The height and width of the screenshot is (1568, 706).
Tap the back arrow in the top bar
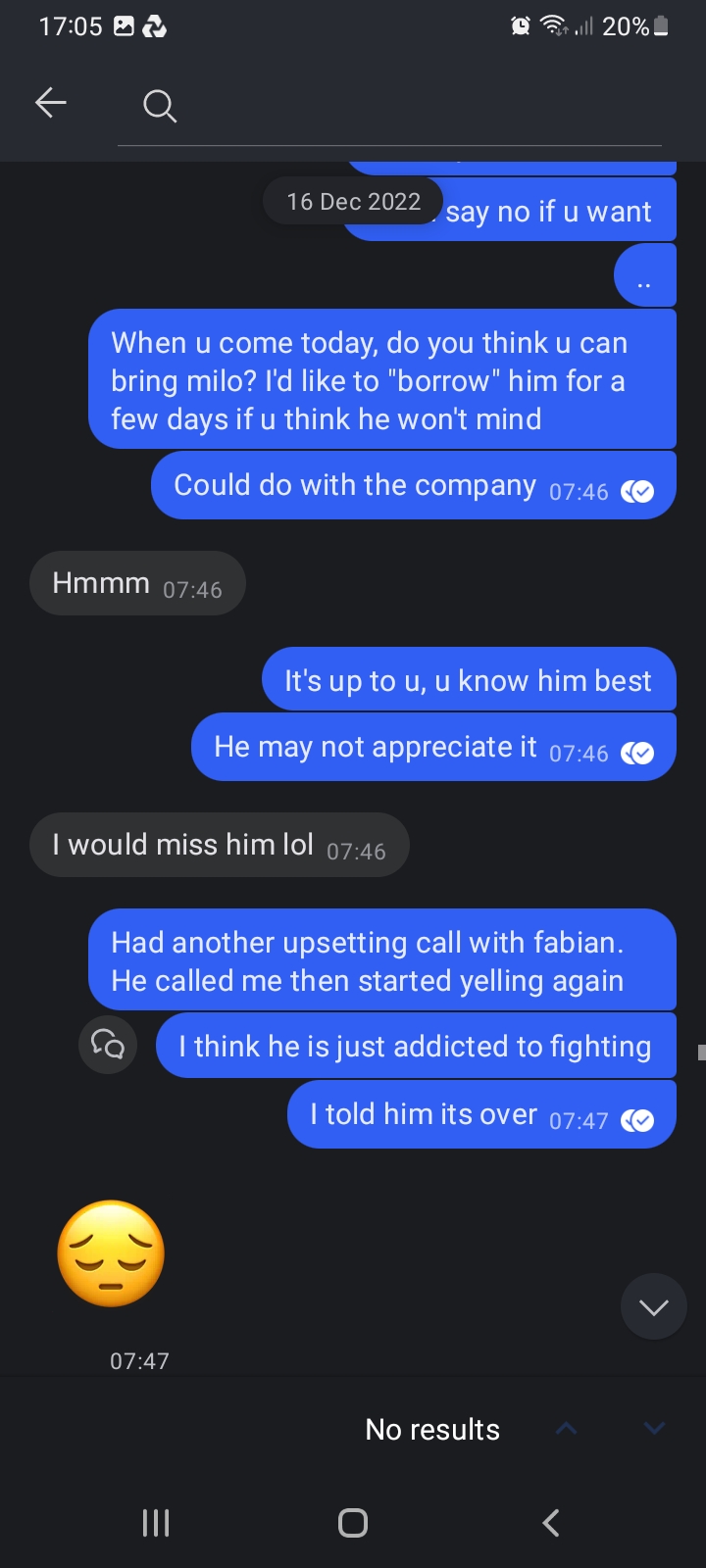click(x=51, y=103)
